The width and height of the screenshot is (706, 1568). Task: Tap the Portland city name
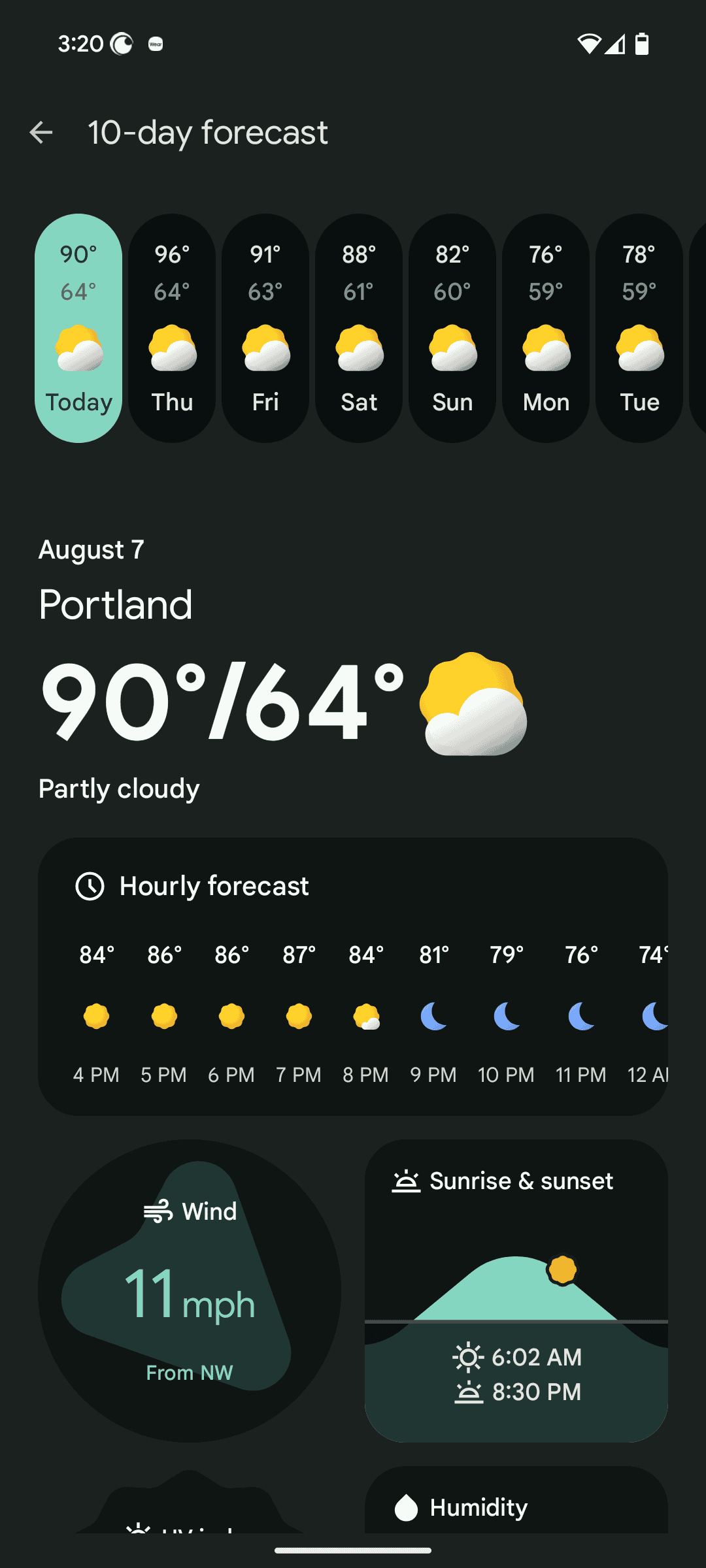click(115, 604)
